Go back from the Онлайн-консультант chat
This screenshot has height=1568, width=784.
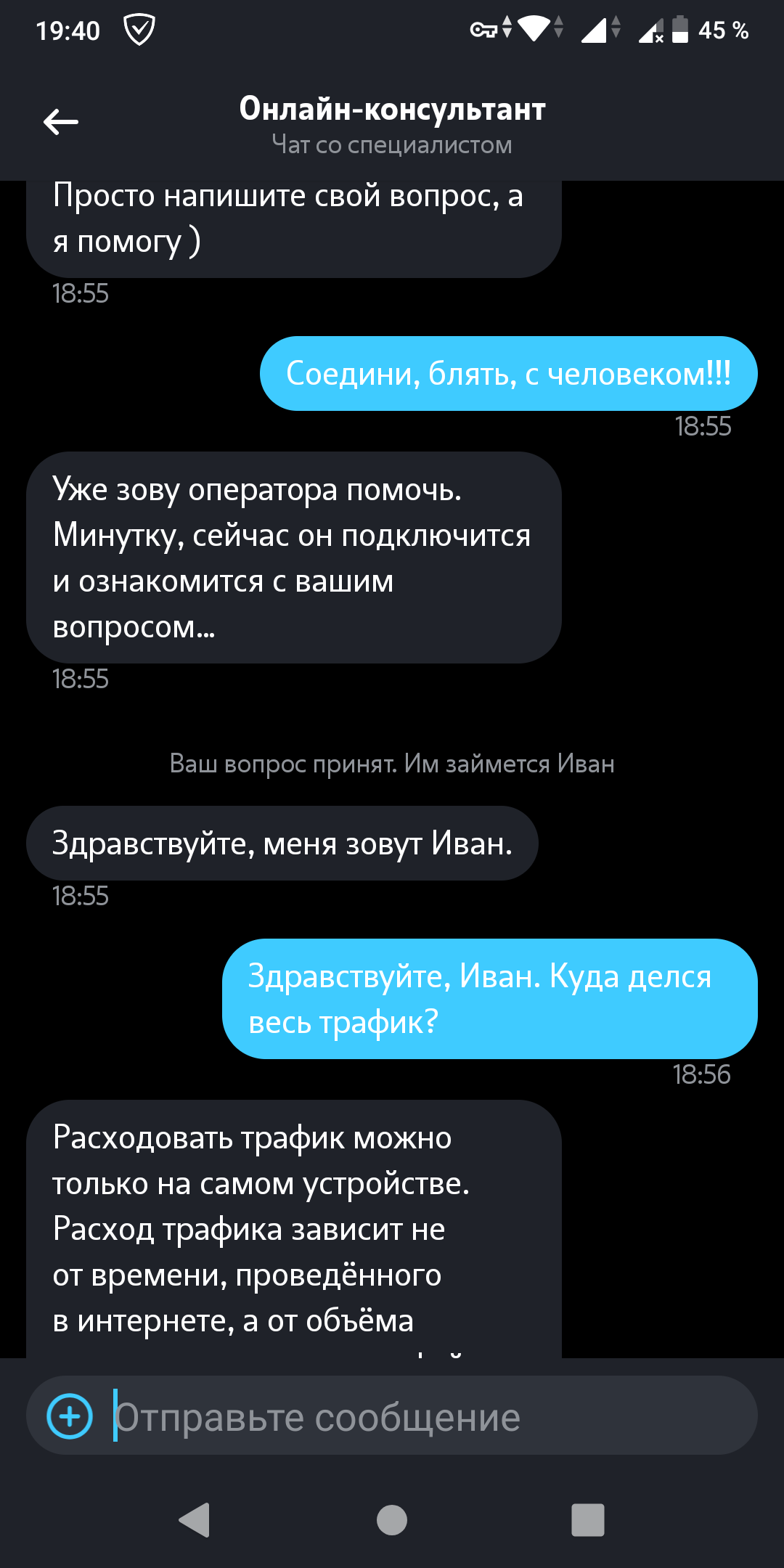point(61,122)
